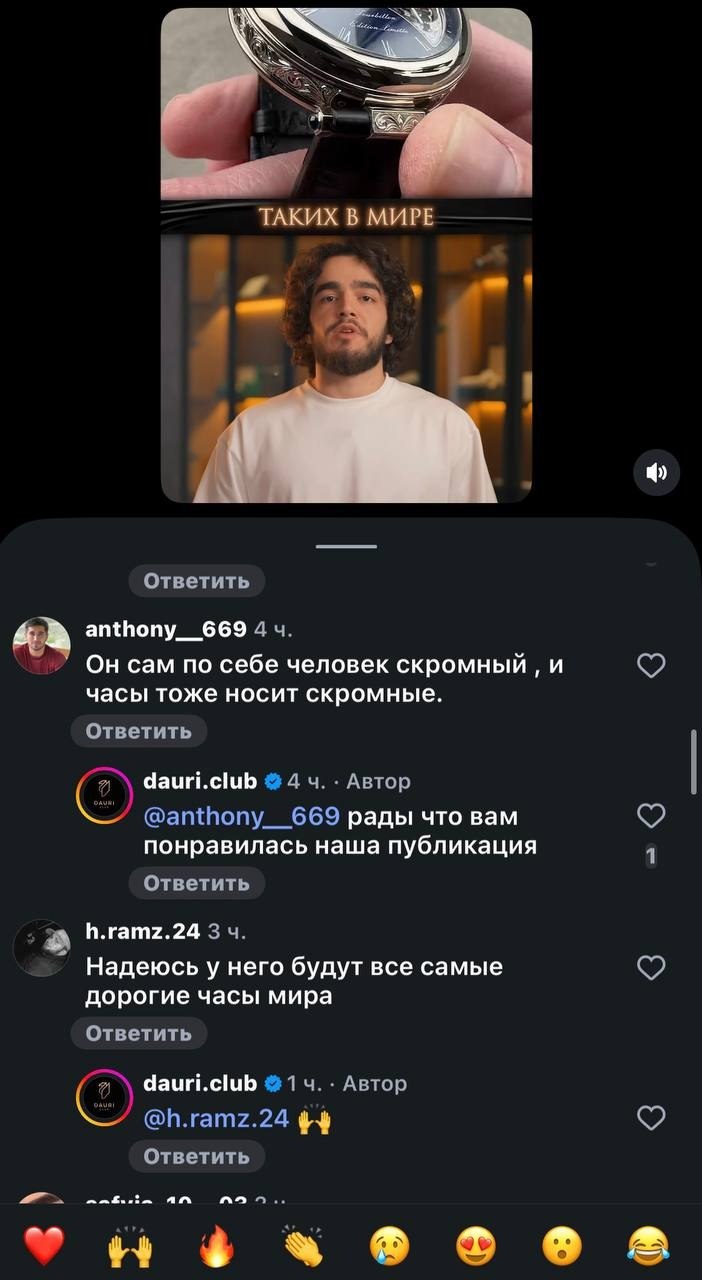Open the @h.ramz.24 mention link

(217, 1119)
